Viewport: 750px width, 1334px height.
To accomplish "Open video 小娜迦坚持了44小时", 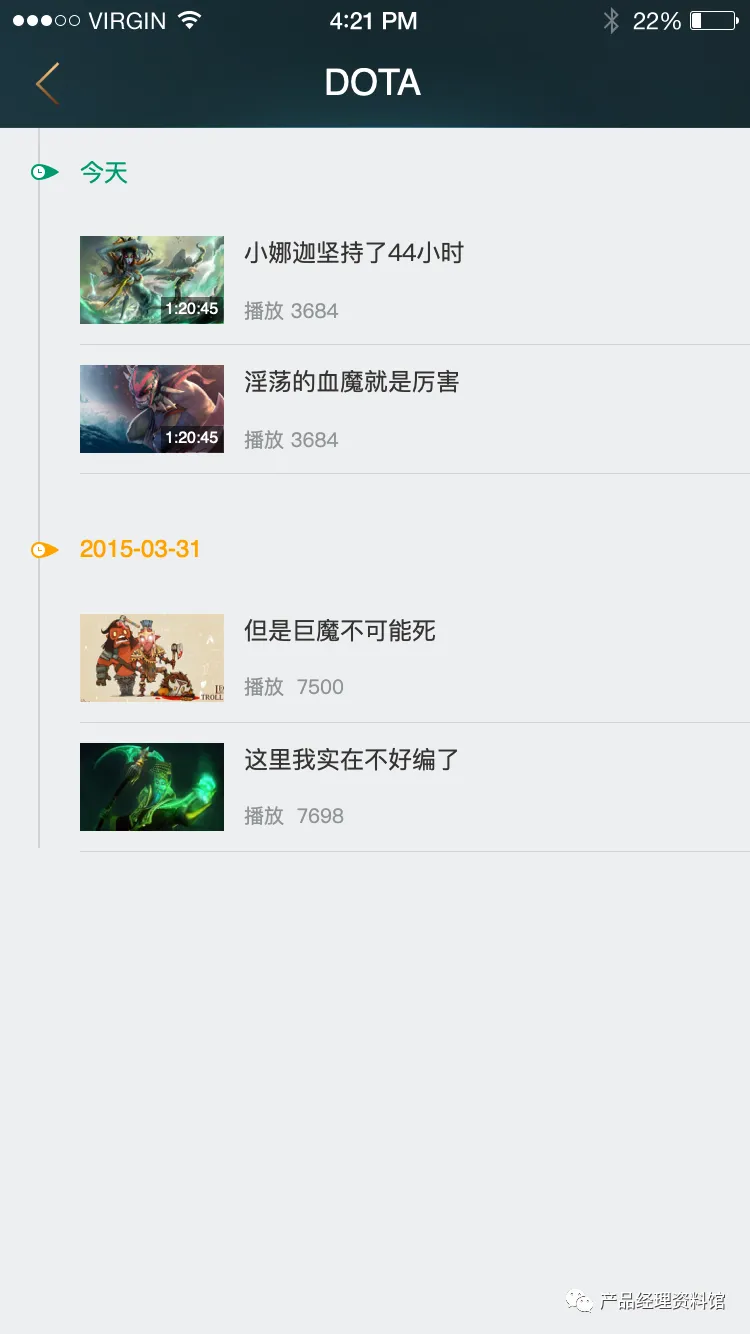I will click(415, 280).
